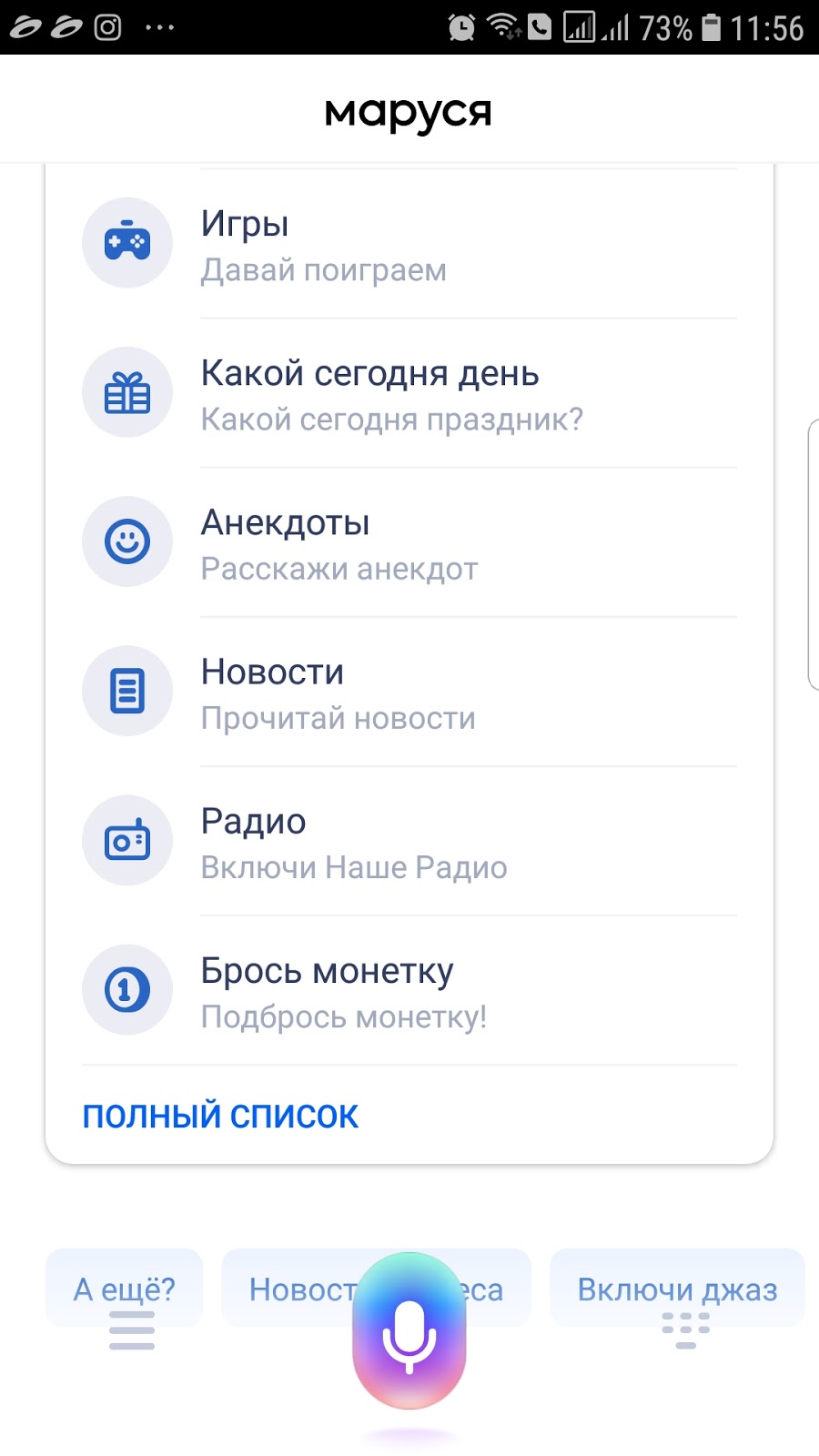Tap the coin icon for Брось монетку
Viewport: 819px width, 1456px height.
tap(127, 990)
